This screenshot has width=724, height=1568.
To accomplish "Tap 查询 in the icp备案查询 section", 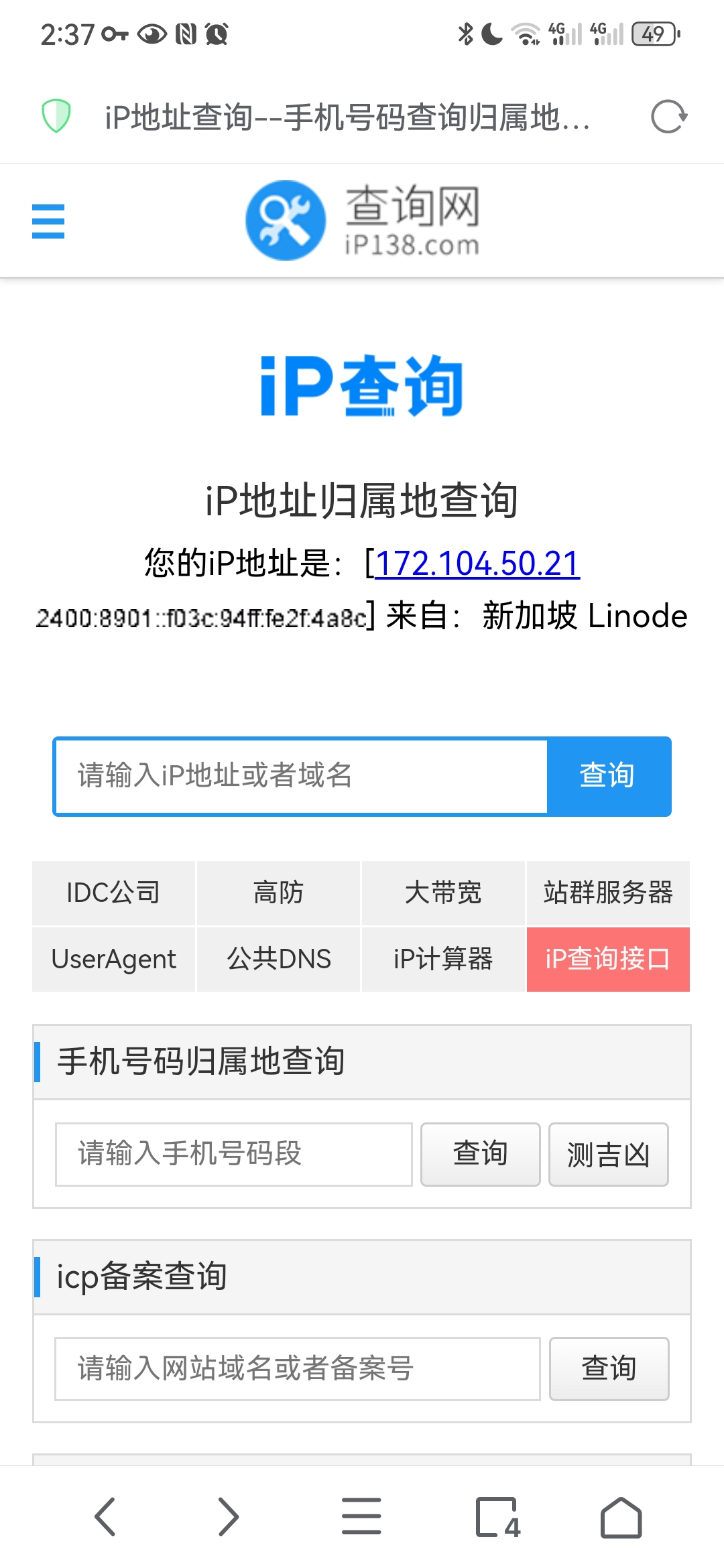I will (609, 1368).
